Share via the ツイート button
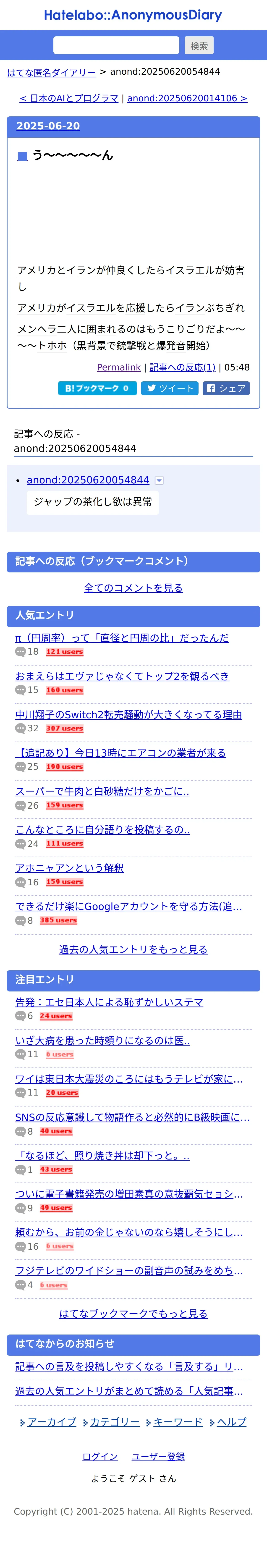Image resolution: width=267 pixels, height=1568 pixels. pyautogui.click(x=170, y=388)
